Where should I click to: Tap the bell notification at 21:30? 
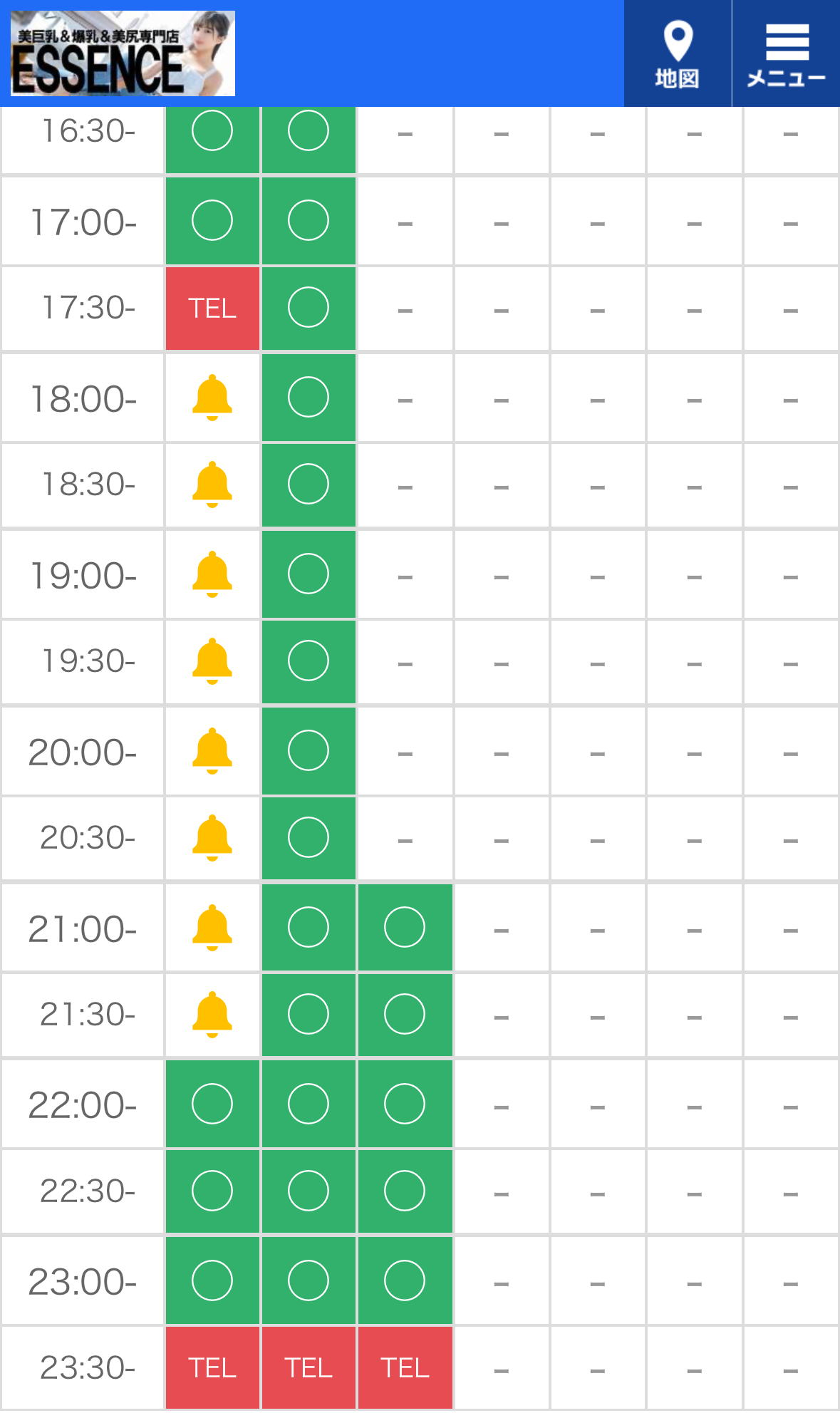(212, 1015)
